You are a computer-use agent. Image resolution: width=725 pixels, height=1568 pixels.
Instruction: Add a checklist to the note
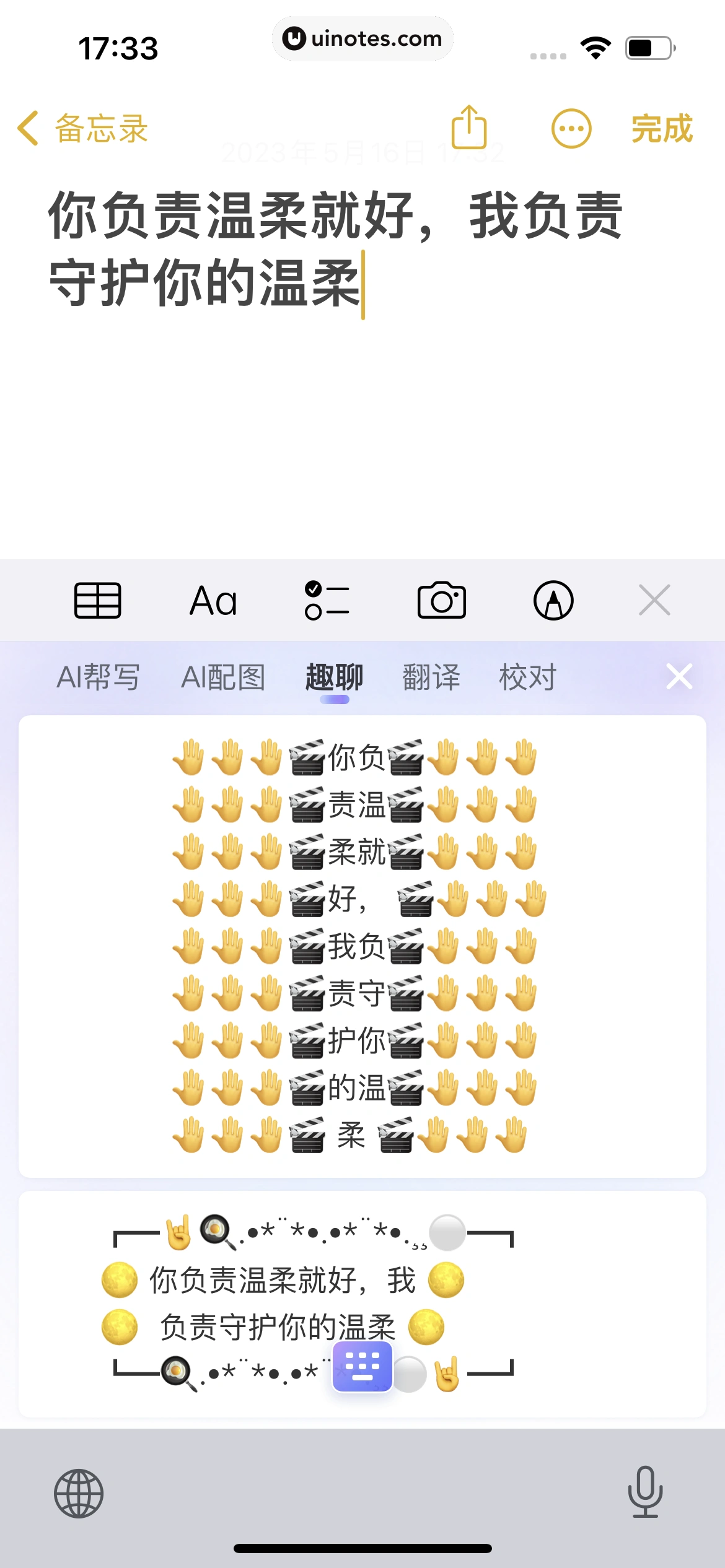coord(327,600)
